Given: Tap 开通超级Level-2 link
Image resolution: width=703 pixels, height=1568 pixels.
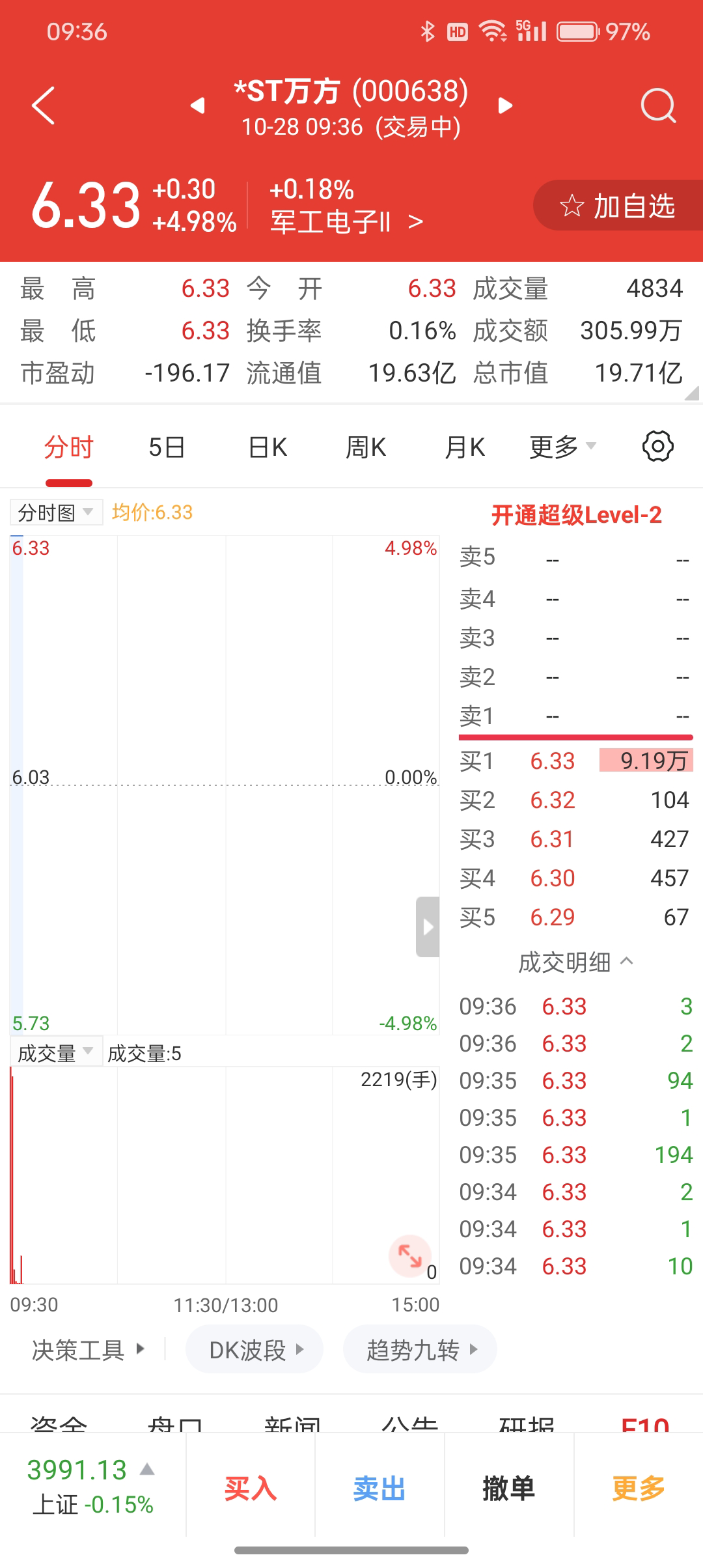Looking at the screenshot, I should click(576, 515).
